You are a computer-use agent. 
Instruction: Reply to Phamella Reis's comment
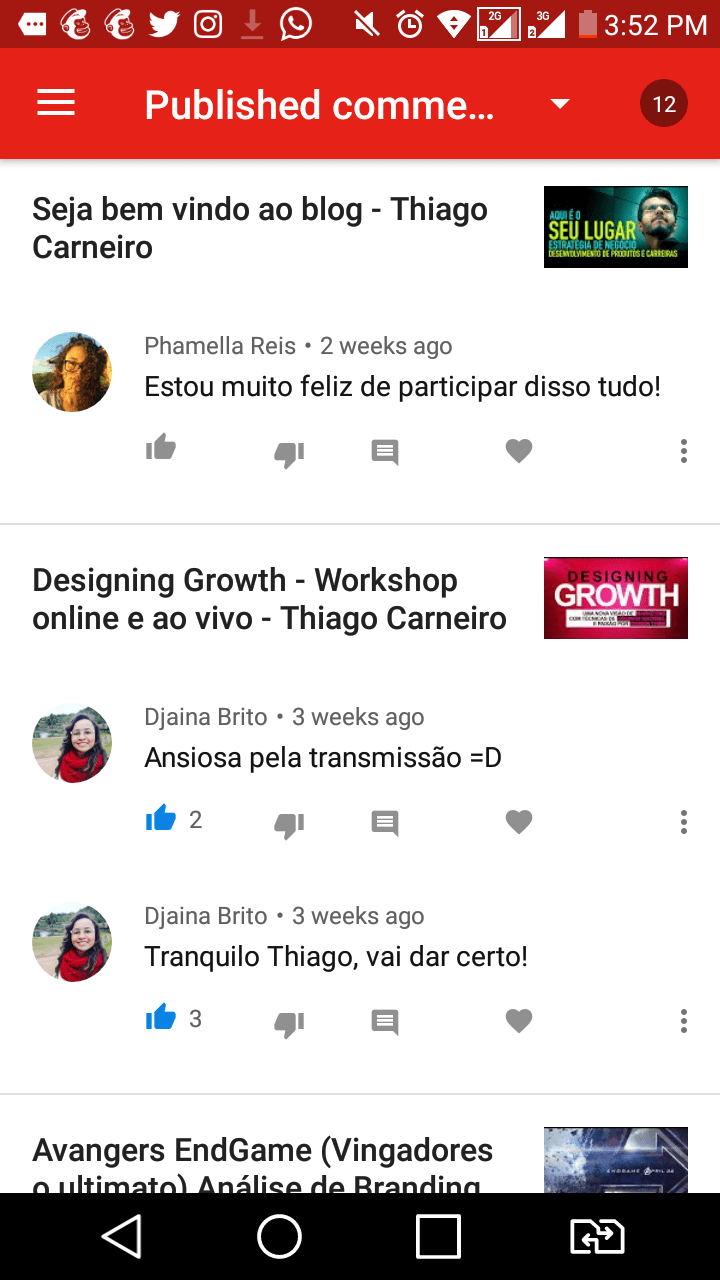[x=385, y=452]
